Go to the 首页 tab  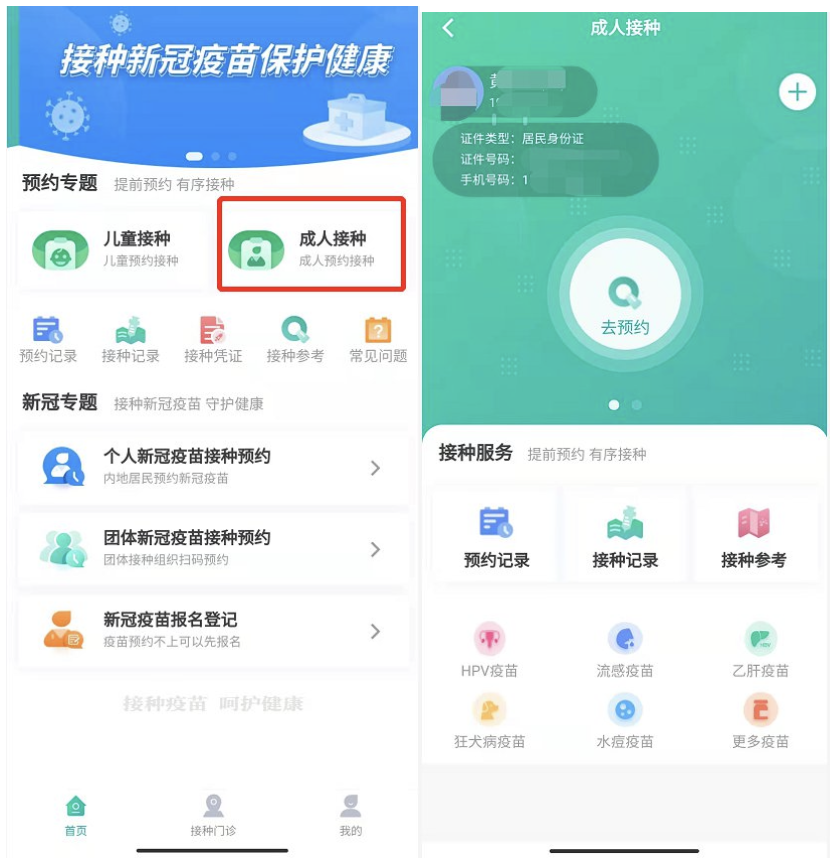[x=76, y=815]
